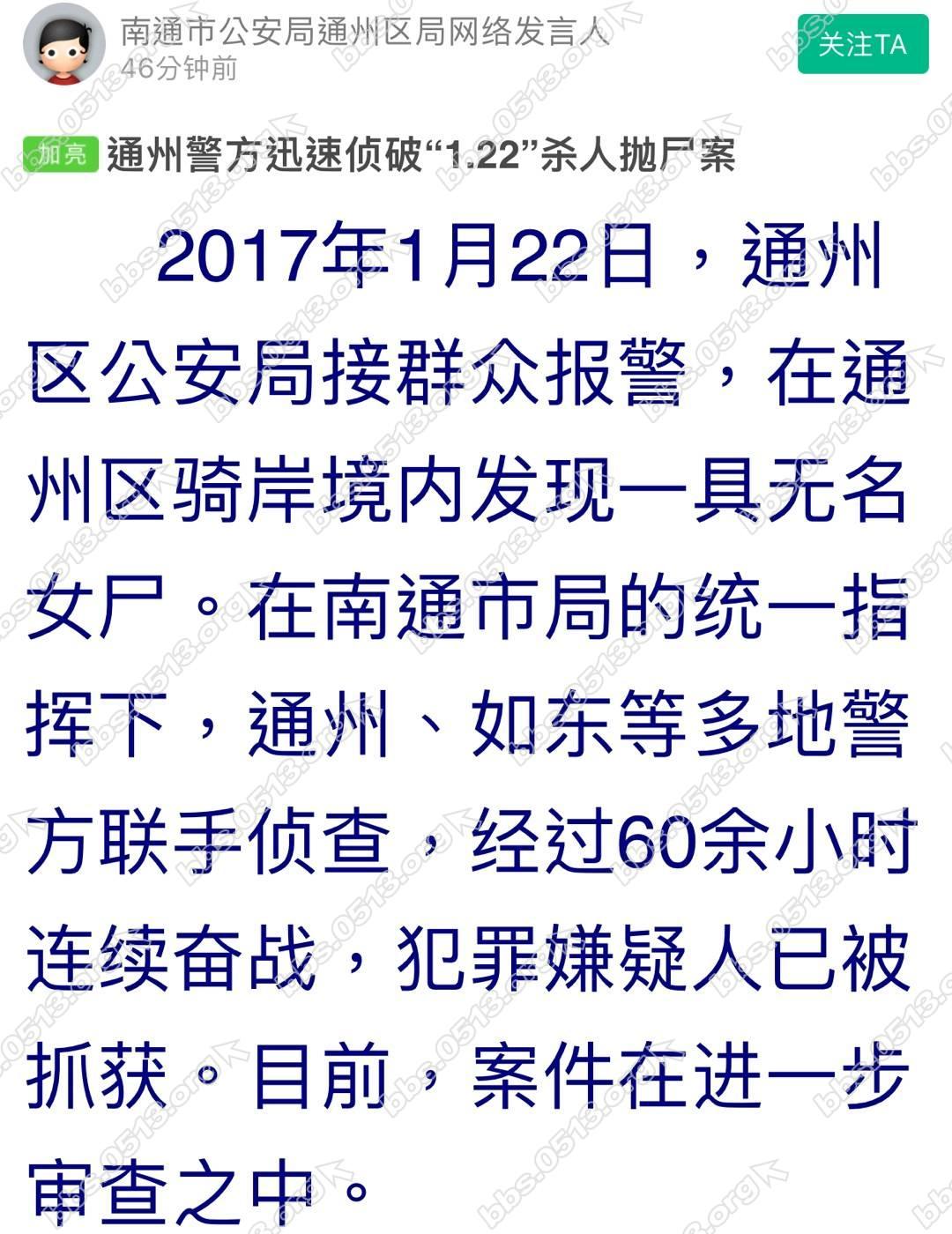This screenshot has height=1234, width=952.
Task: Open 南通市公安局通州区局网络发言人 author name
Action: pos(365,32)
